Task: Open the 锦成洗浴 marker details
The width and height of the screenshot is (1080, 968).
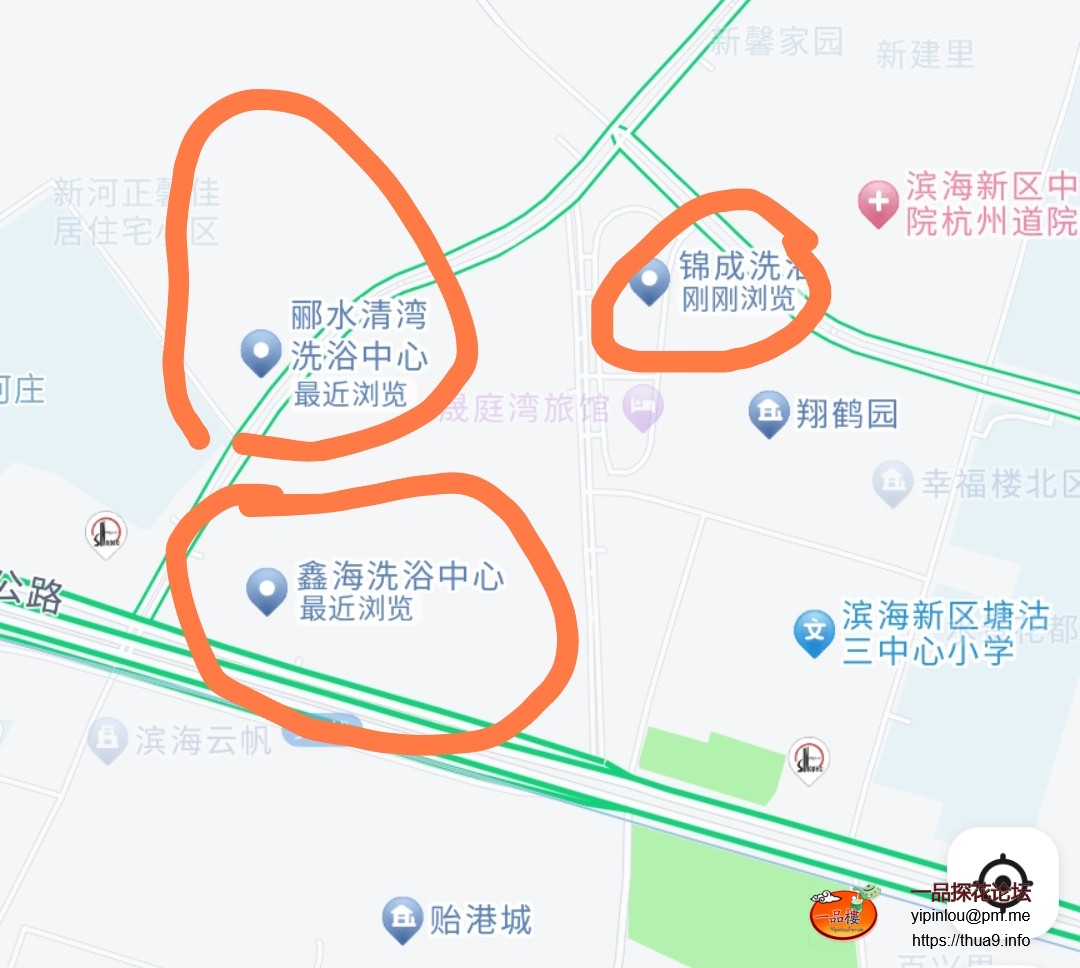Action: point(650,281)
